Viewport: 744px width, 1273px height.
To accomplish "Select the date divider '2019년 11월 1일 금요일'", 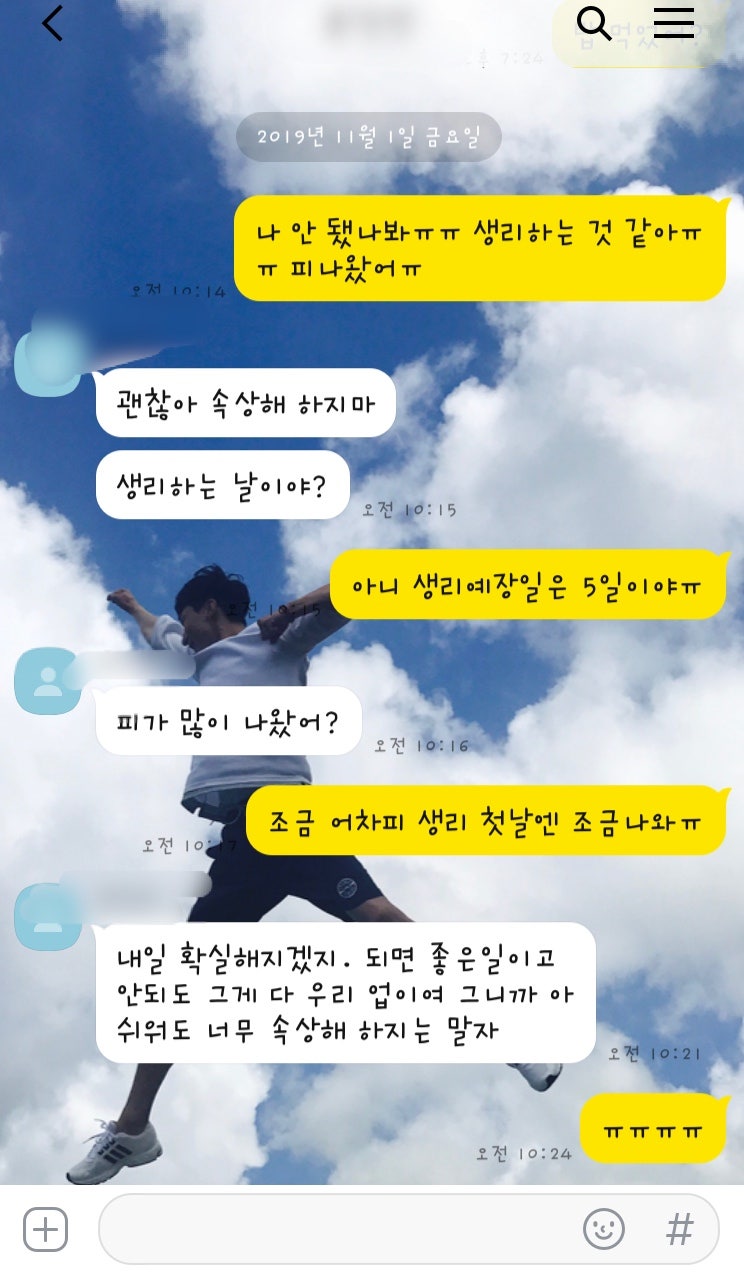I will coord(369,138).
